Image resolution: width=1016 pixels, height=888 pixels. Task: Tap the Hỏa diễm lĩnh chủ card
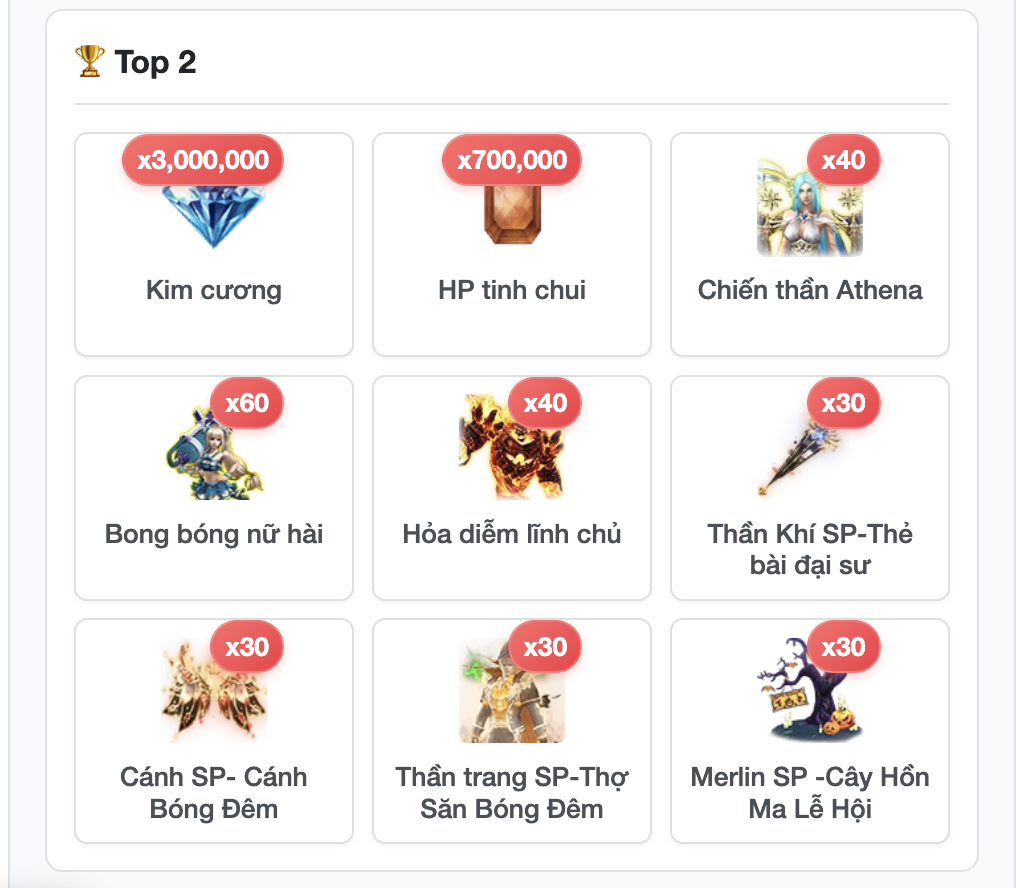coord(511,488)
